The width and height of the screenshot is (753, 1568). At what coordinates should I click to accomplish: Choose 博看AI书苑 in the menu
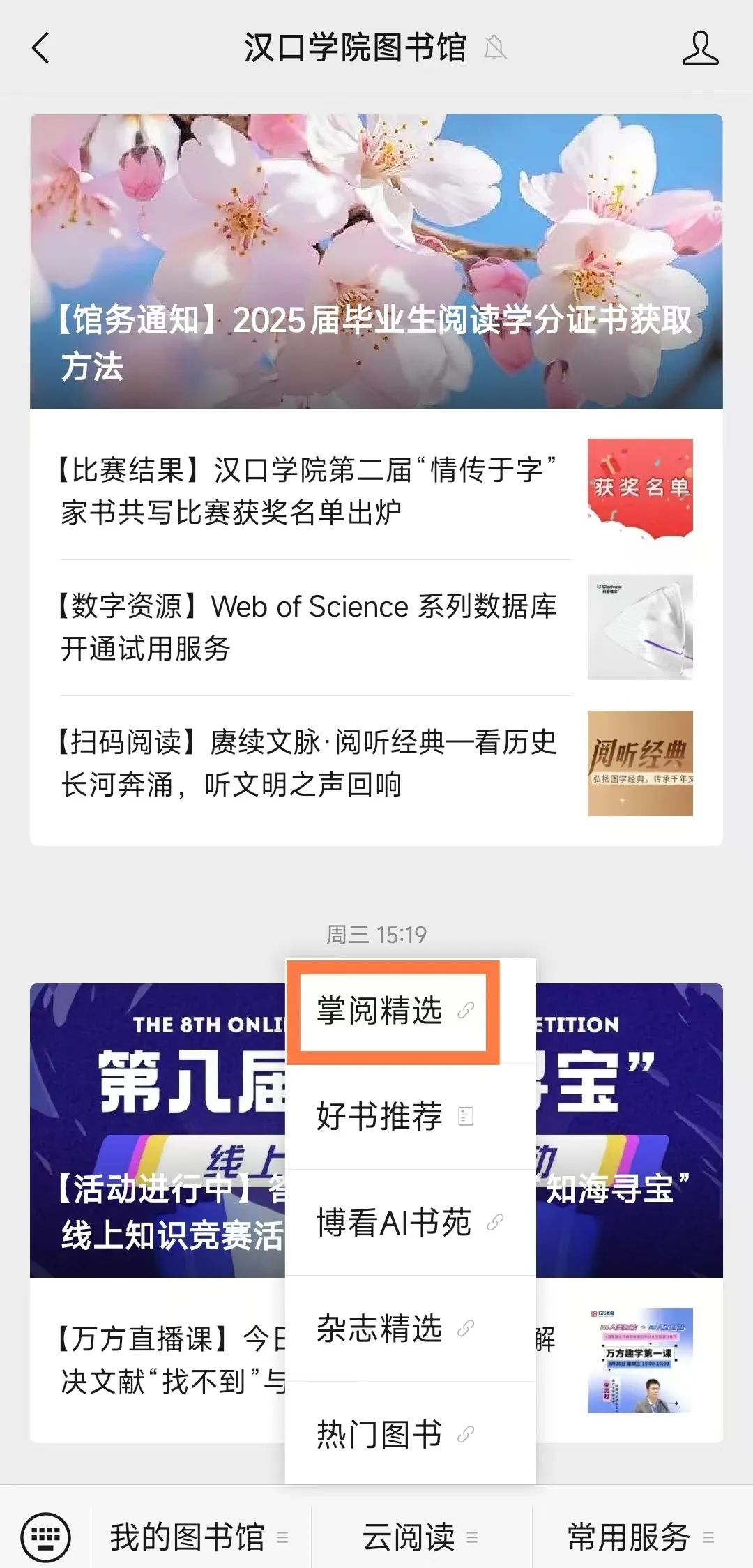point(411,1223)
